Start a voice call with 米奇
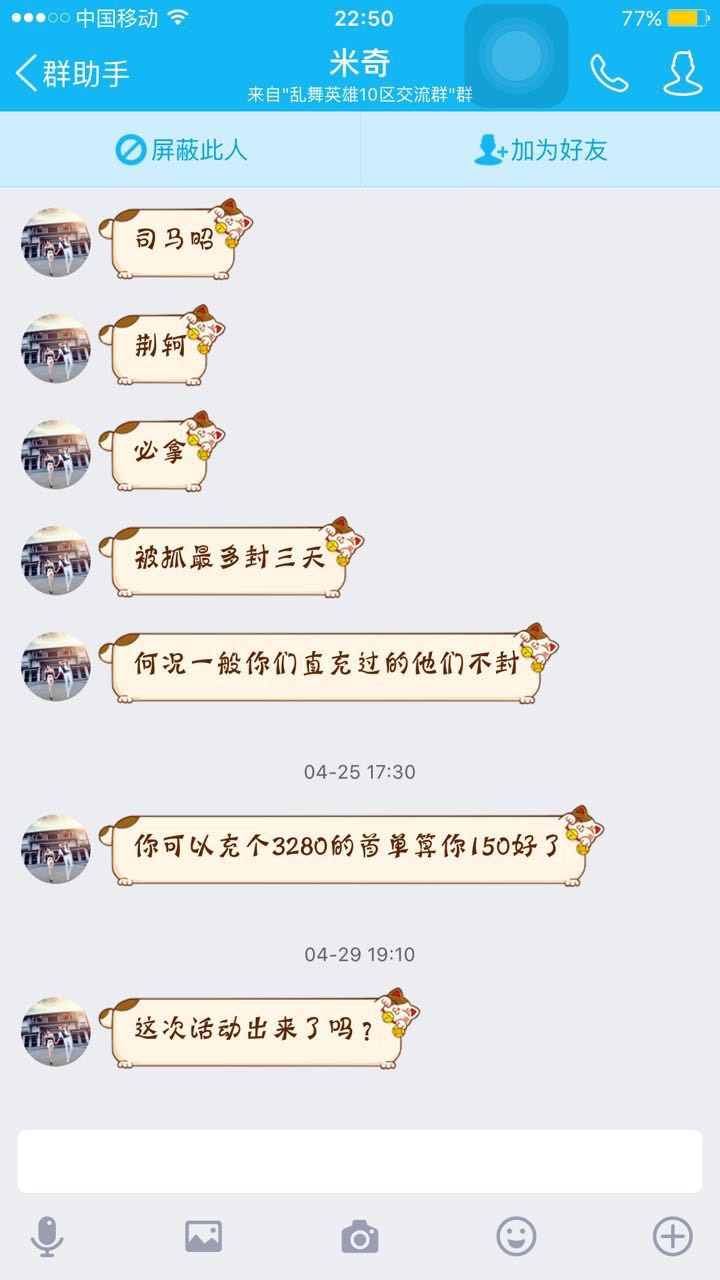Viewport: 720px width, 1280px height. [x=608, y=73]
